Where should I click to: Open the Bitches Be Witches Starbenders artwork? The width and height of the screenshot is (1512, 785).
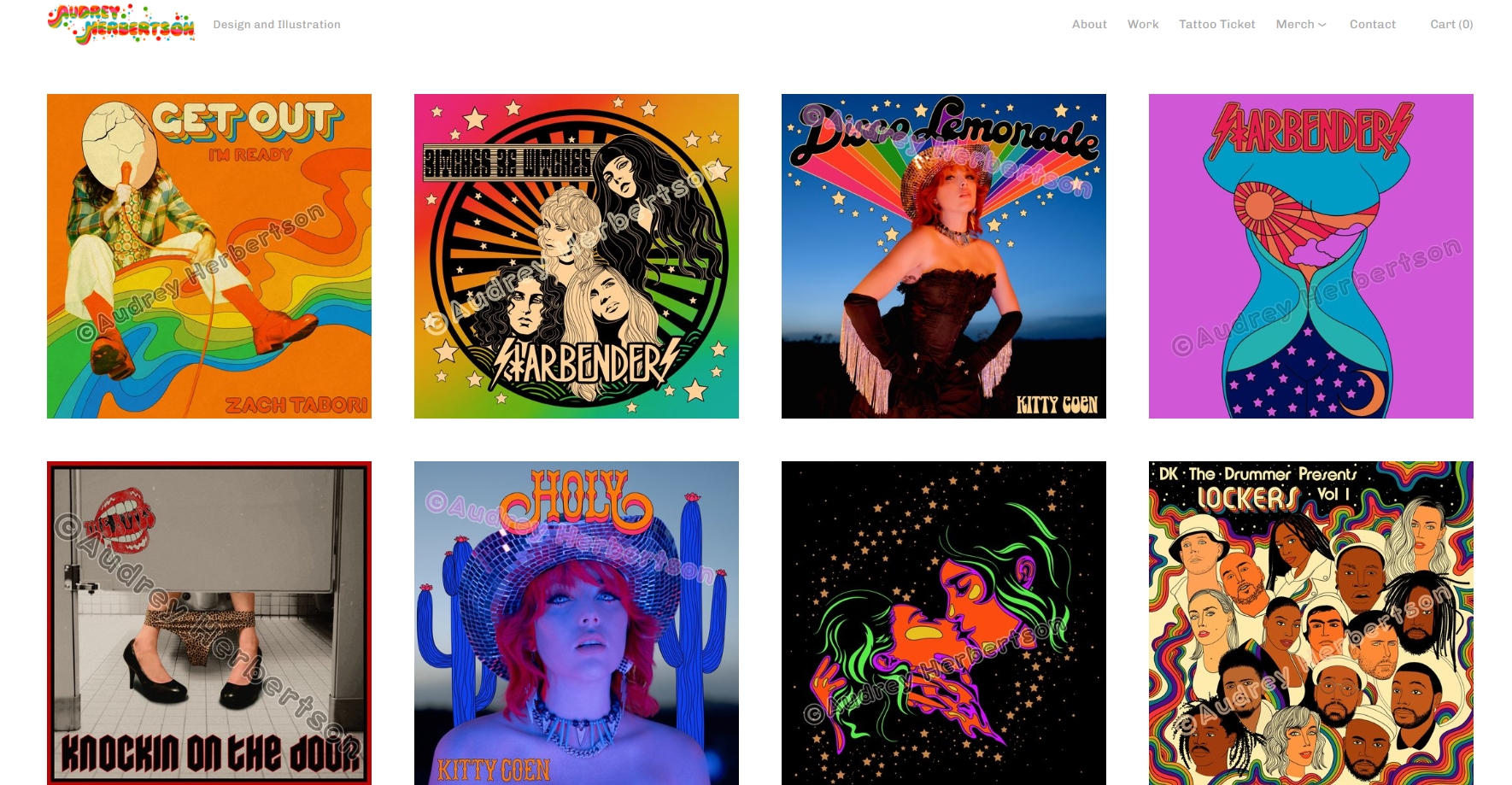coord(577,256)
